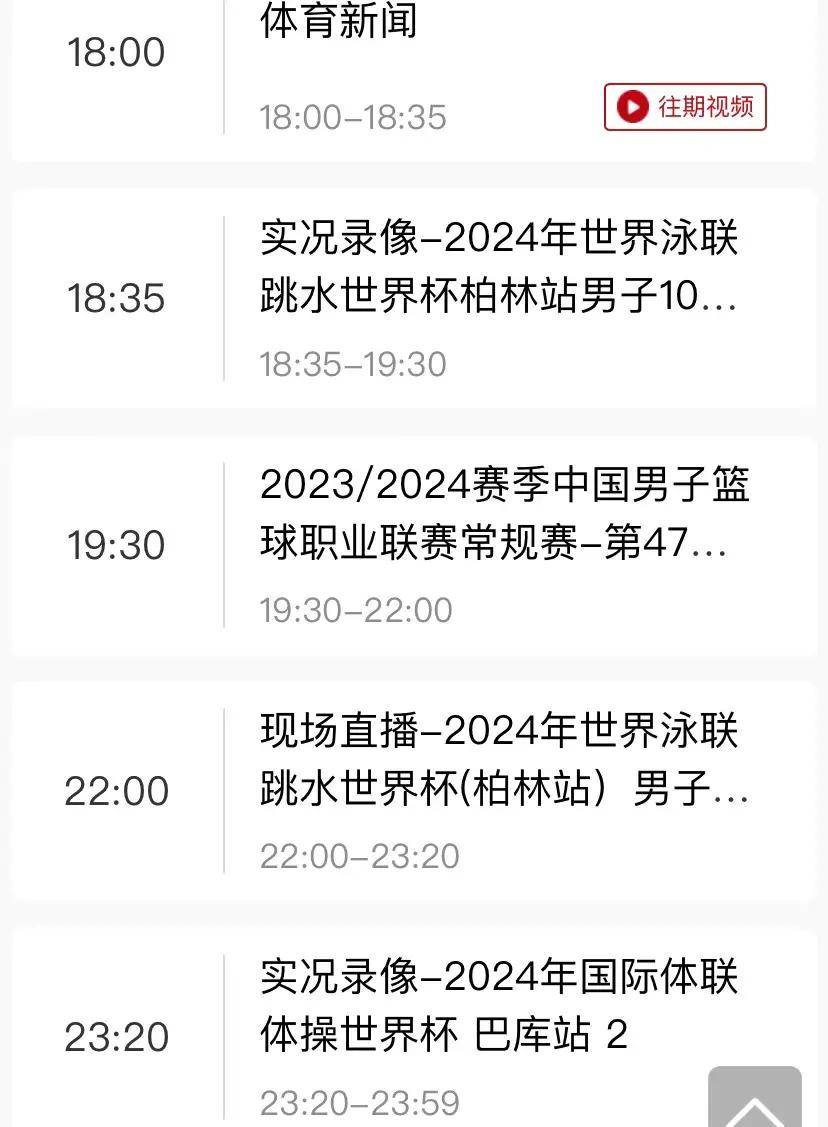The width and height of the screenshot is (828, 1127).
Task: Click the 18:35 time label
Action: pos(115,297)
